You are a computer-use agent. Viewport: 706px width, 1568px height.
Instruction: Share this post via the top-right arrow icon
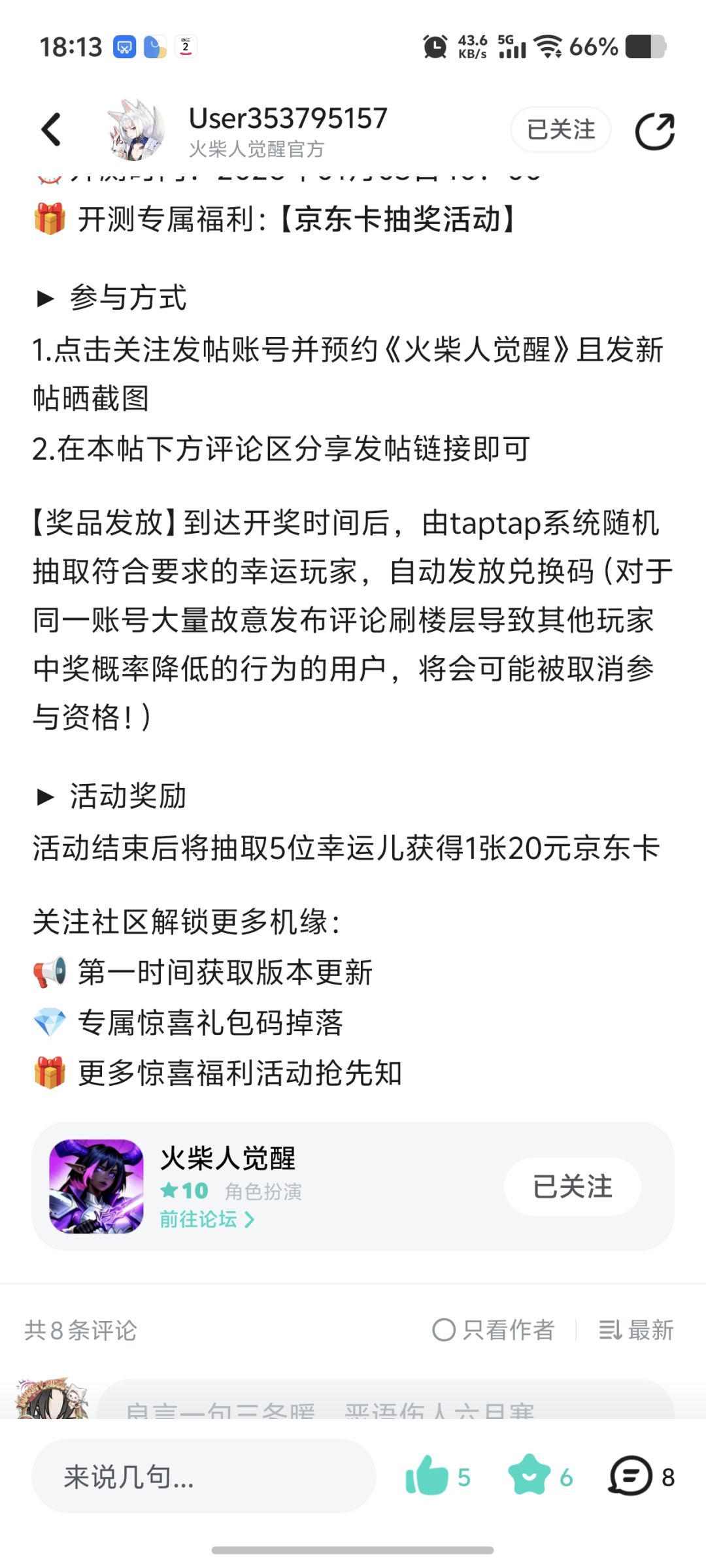tap(655, 131)
